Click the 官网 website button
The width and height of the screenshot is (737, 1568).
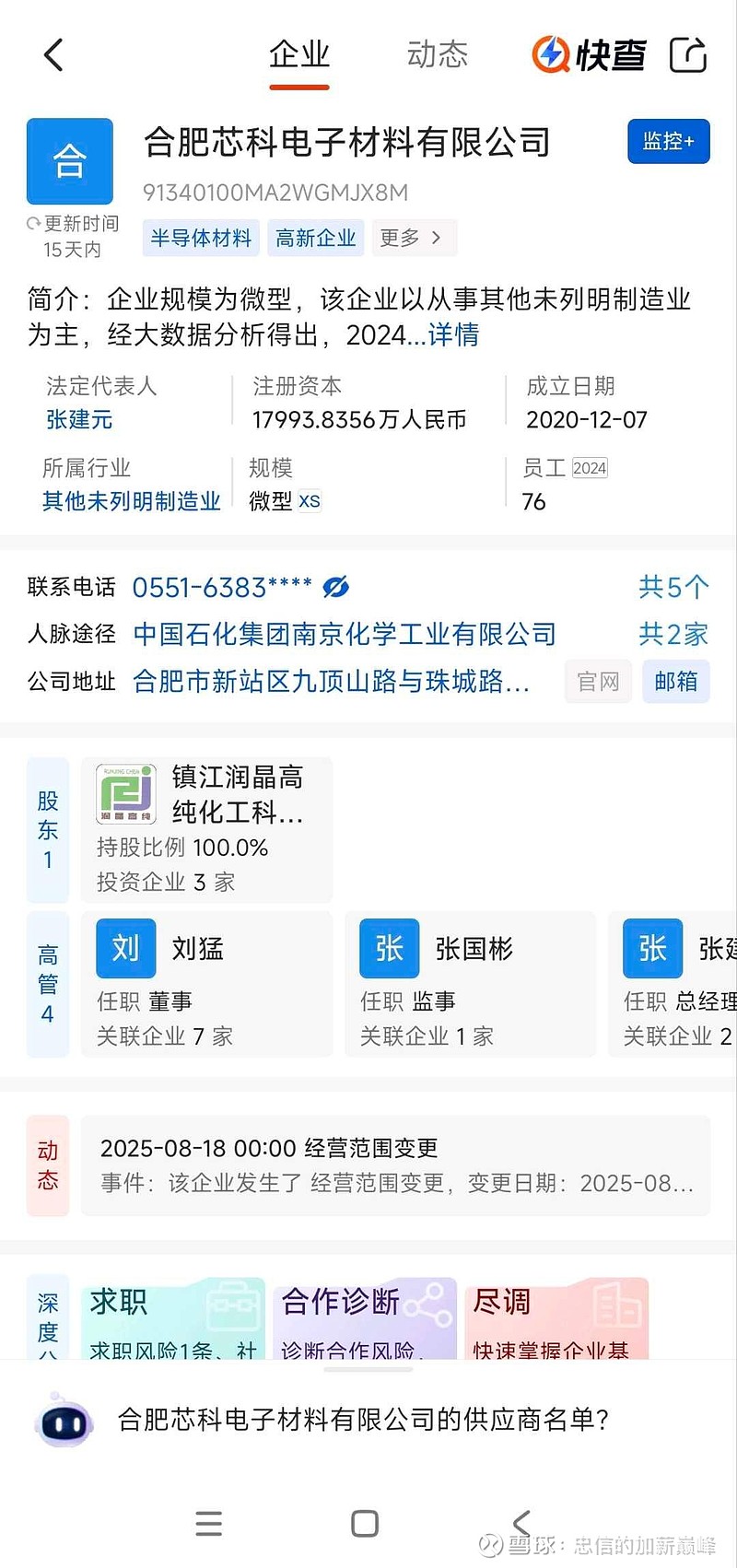[598, 682]
